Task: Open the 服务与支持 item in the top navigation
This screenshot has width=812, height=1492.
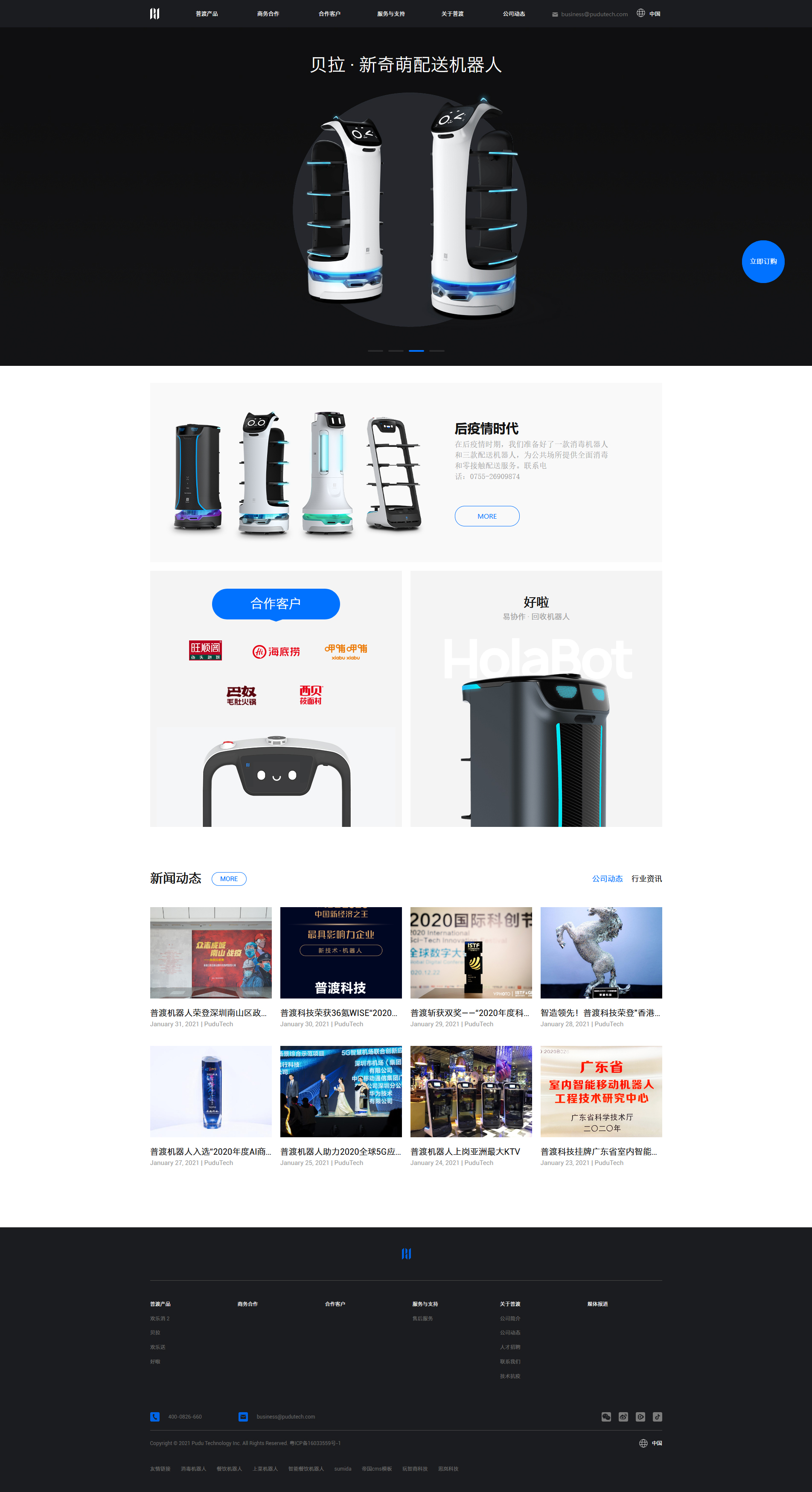Action: point(391,14)
